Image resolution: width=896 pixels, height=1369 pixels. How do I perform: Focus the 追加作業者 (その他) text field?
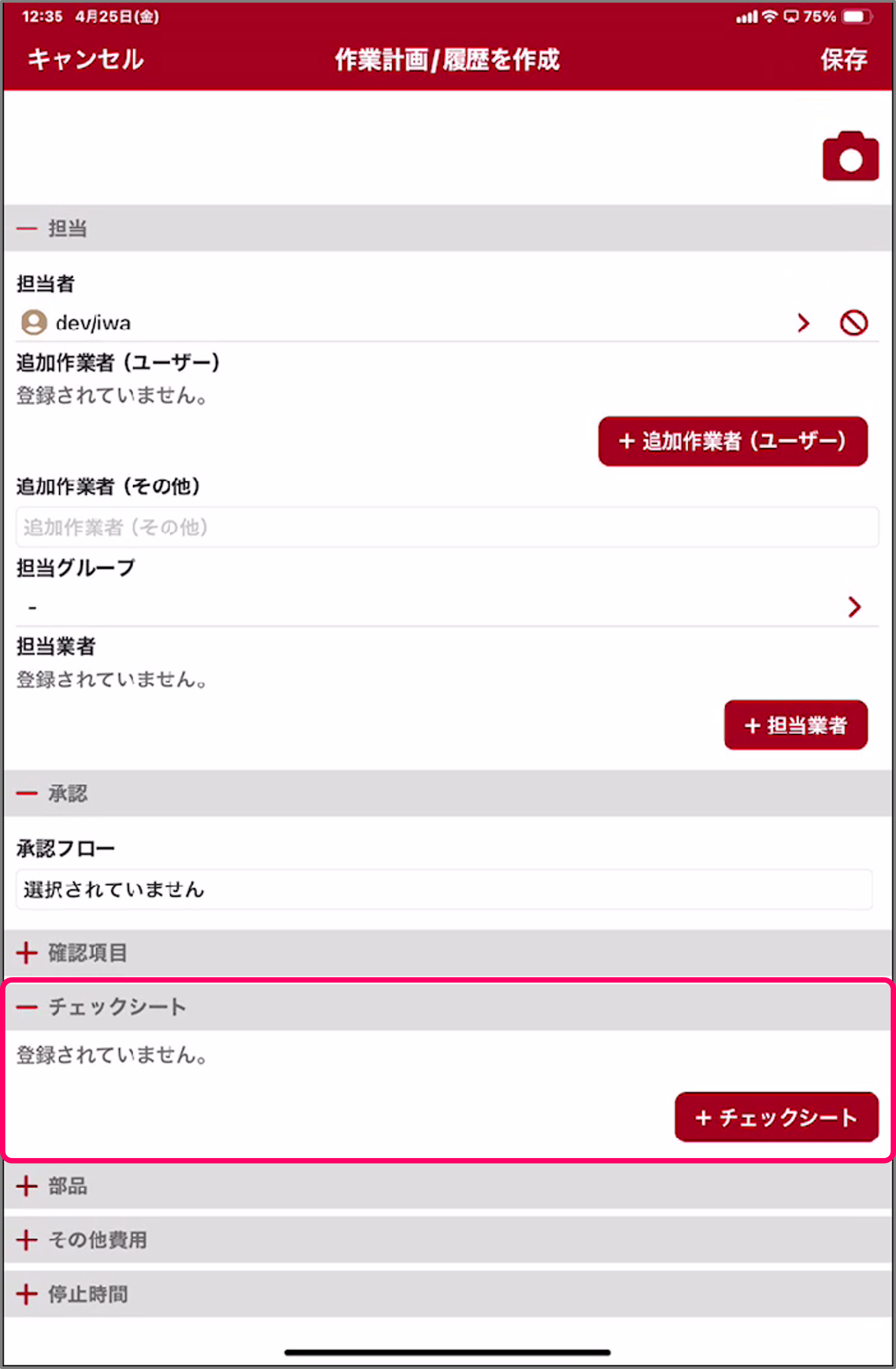(446, 527)
